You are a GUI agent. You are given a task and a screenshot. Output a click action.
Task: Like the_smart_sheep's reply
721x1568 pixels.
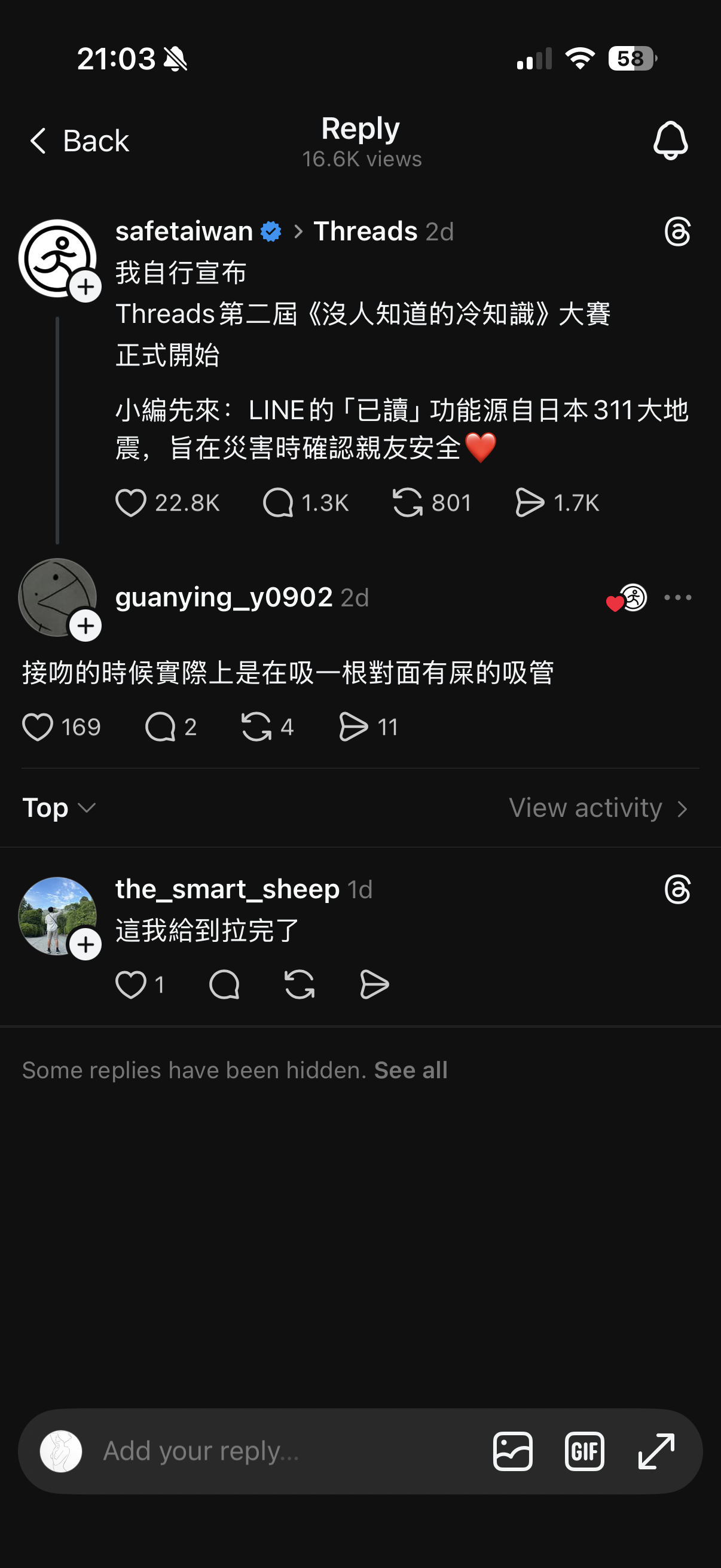131,984
